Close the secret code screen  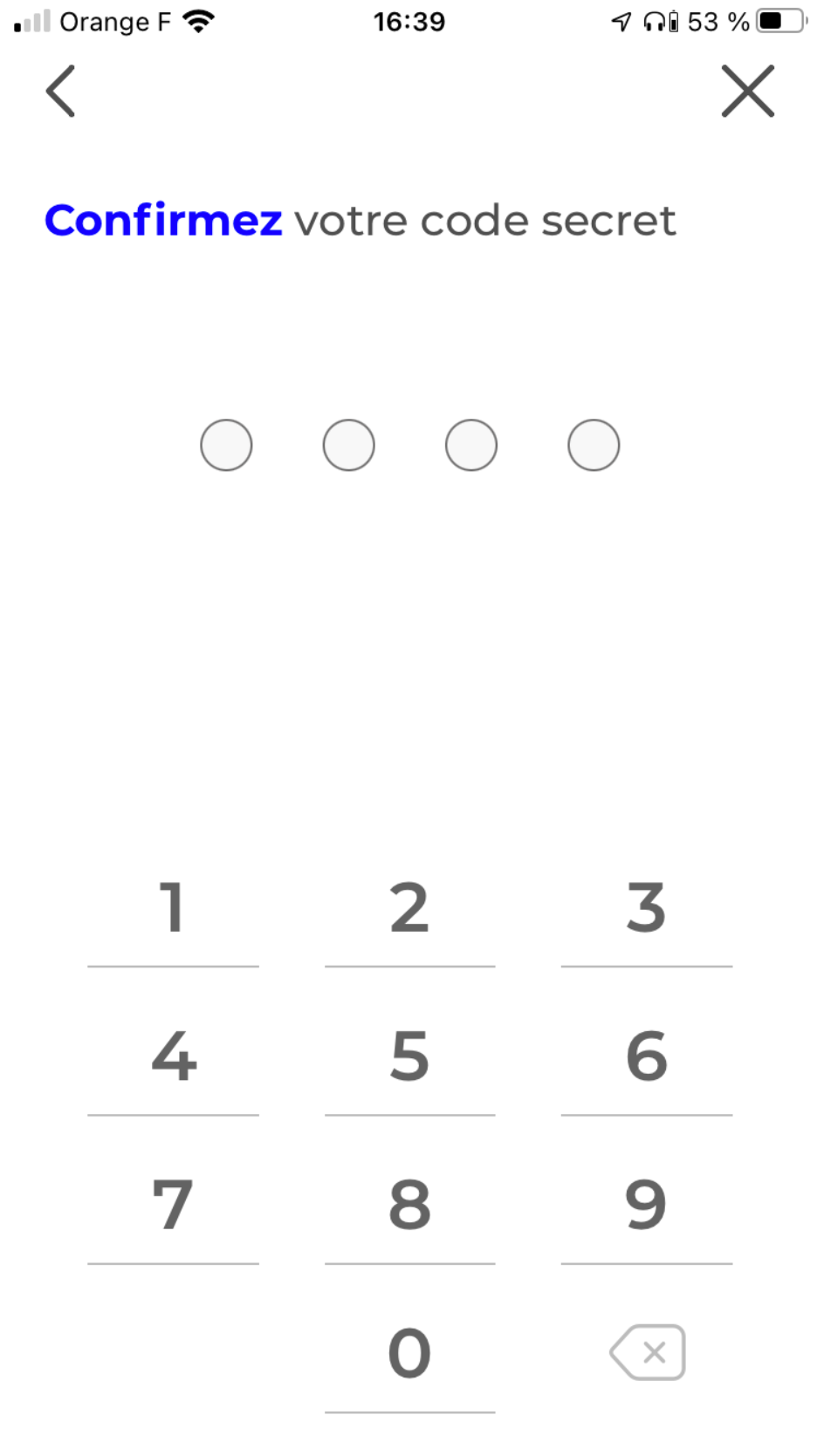point(748,91)
